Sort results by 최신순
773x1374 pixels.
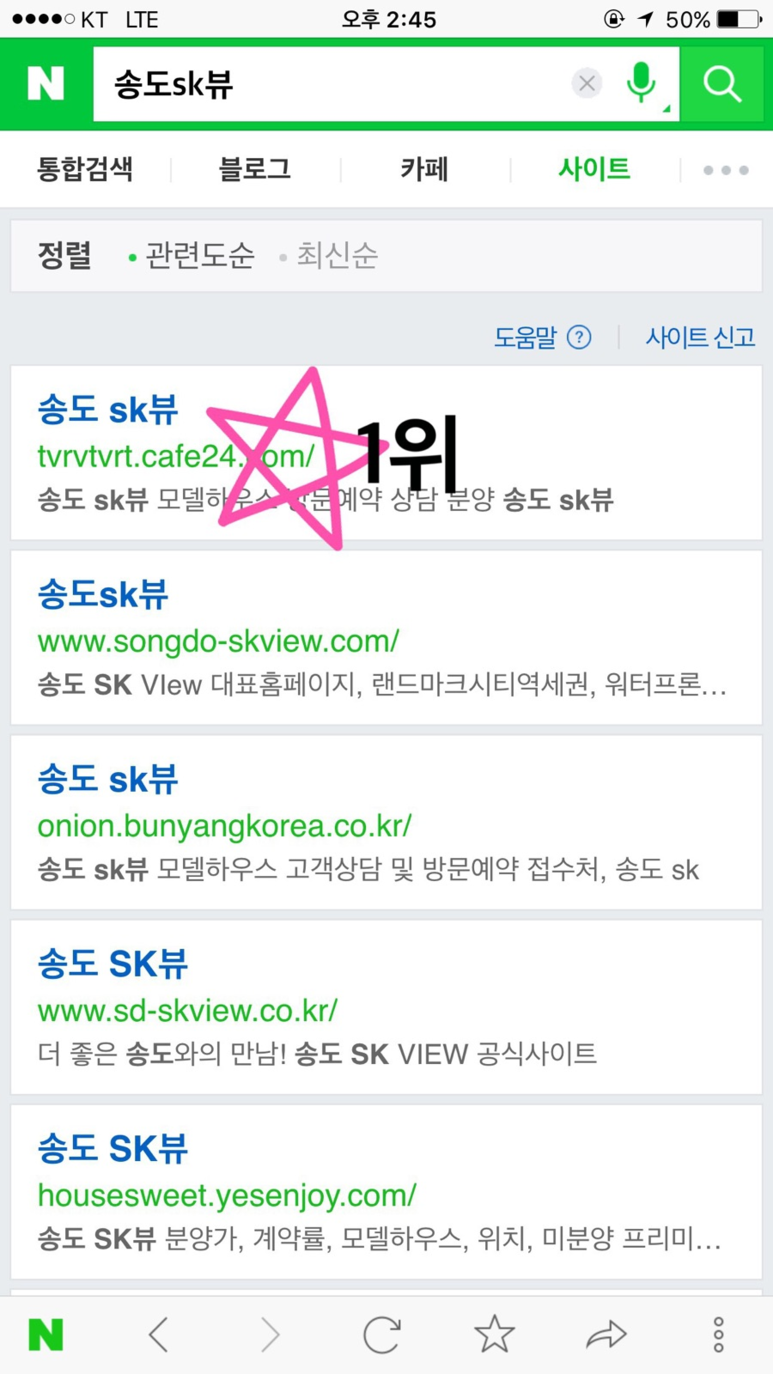click(x=335, y=256)
